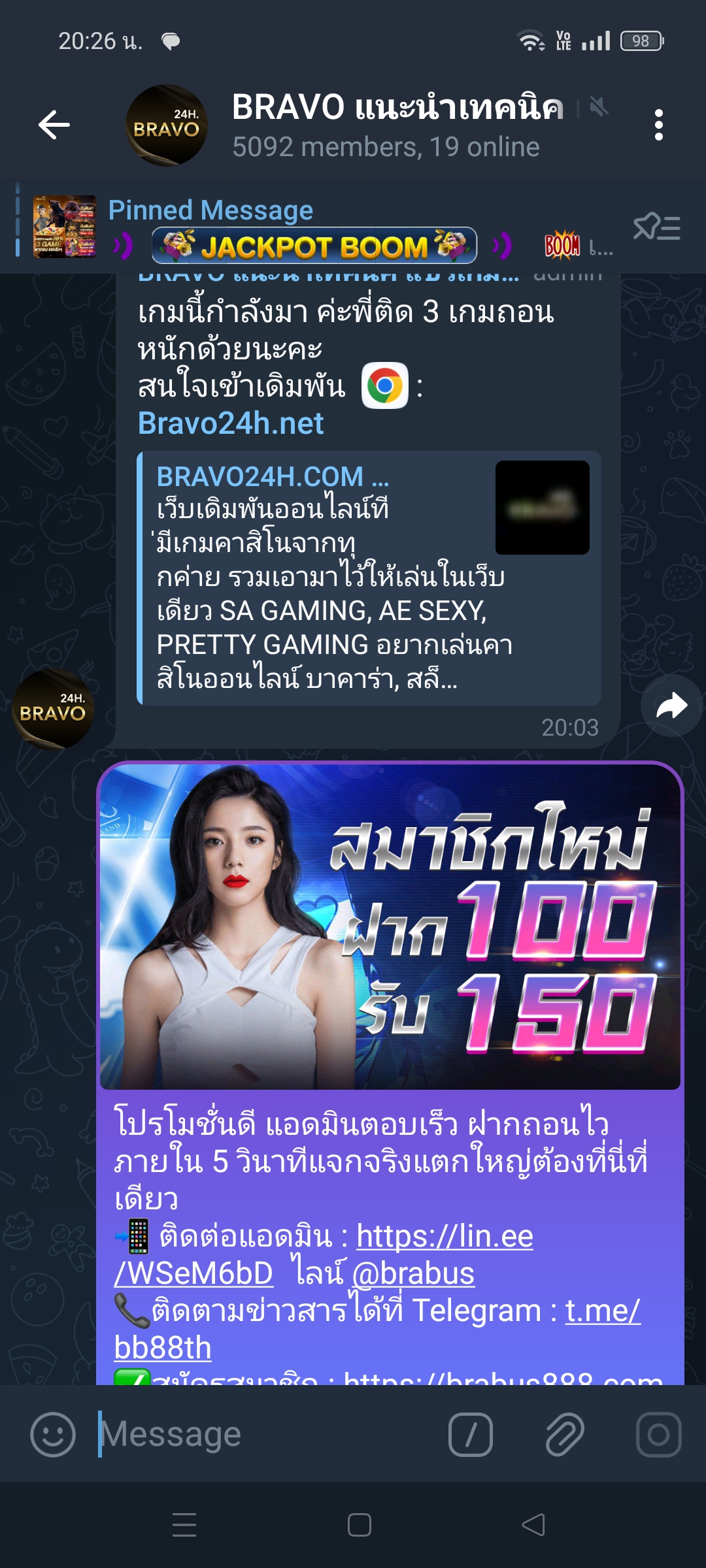Open the @brabus mention
This screenshot has width=706, height=1568.
click(413, 1273)
